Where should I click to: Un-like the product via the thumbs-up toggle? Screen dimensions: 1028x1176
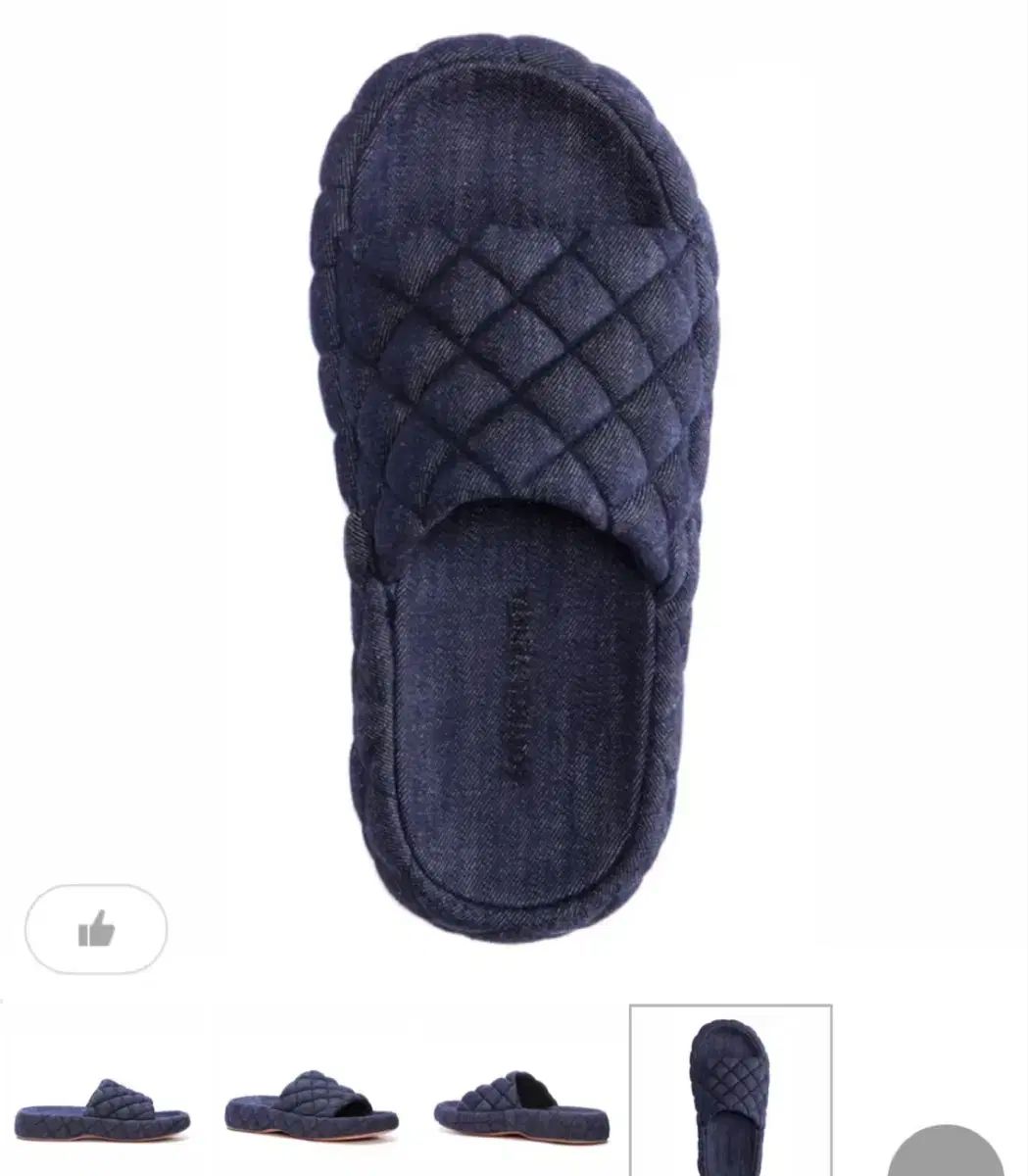coord(98,926)
